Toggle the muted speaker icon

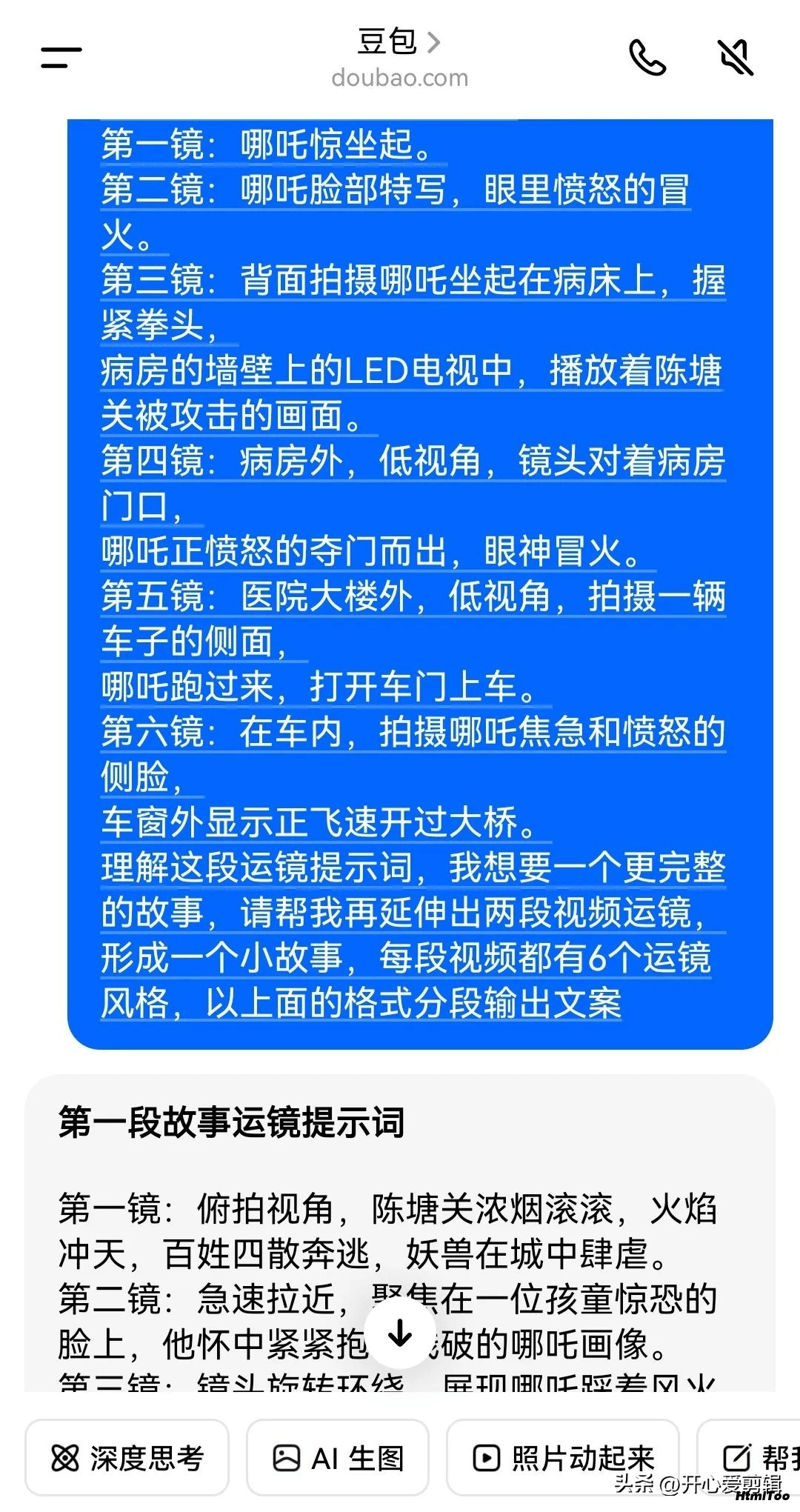(x=736, y=58)
